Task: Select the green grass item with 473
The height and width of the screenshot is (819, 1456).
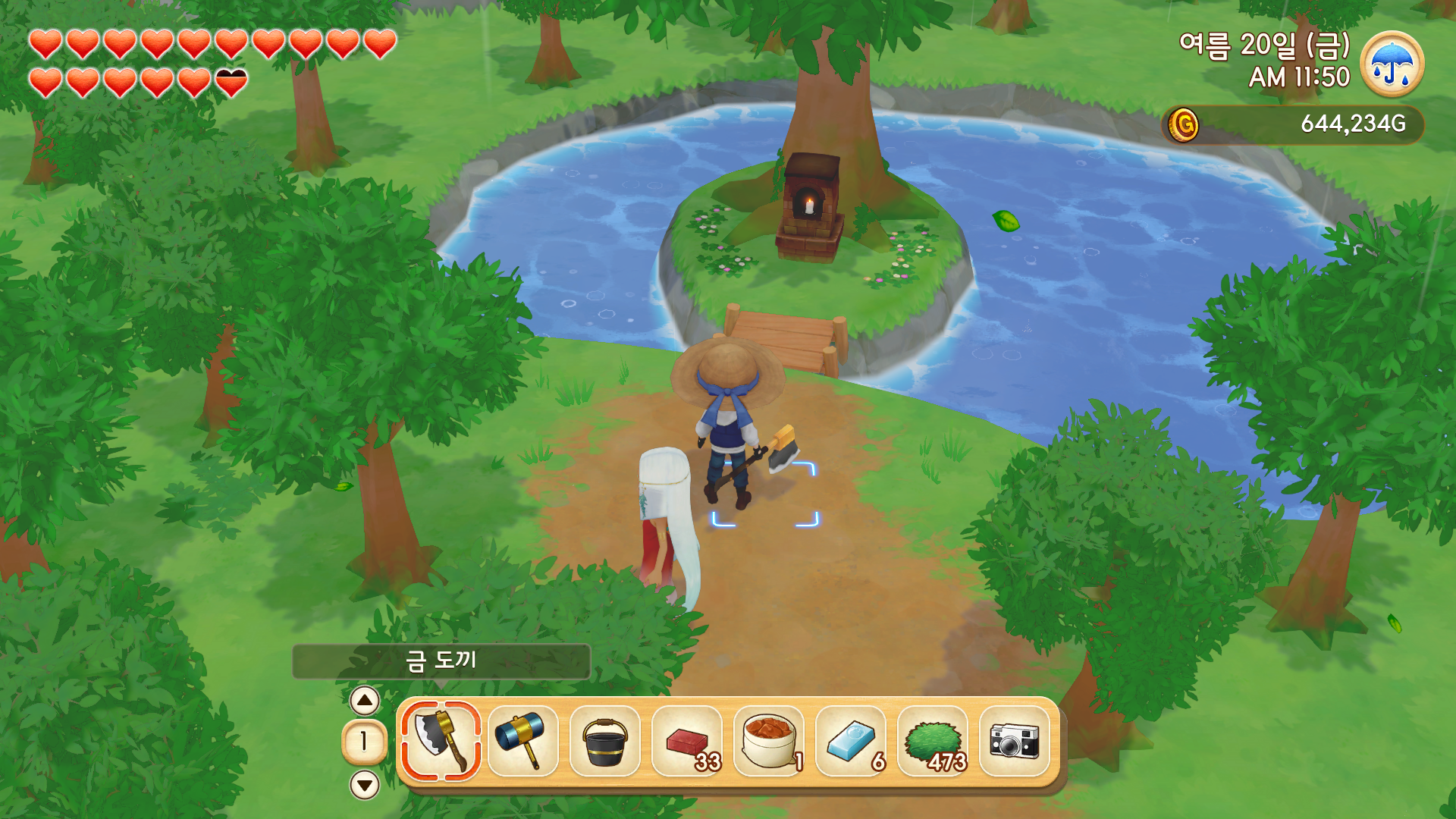Action: click(x=933, y=741)
